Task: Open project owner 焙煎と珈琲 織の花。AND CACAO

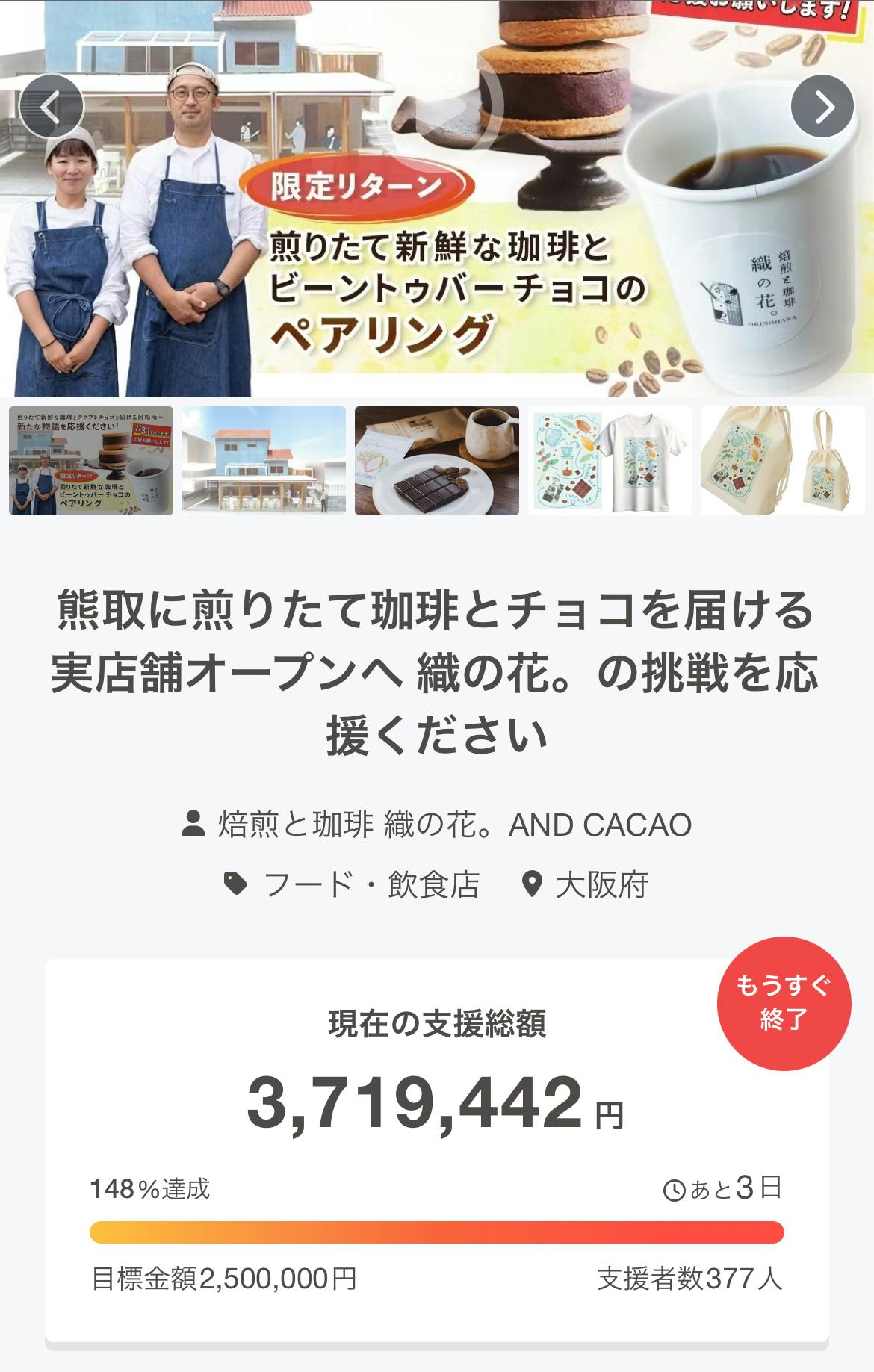Action: (453, 825)
